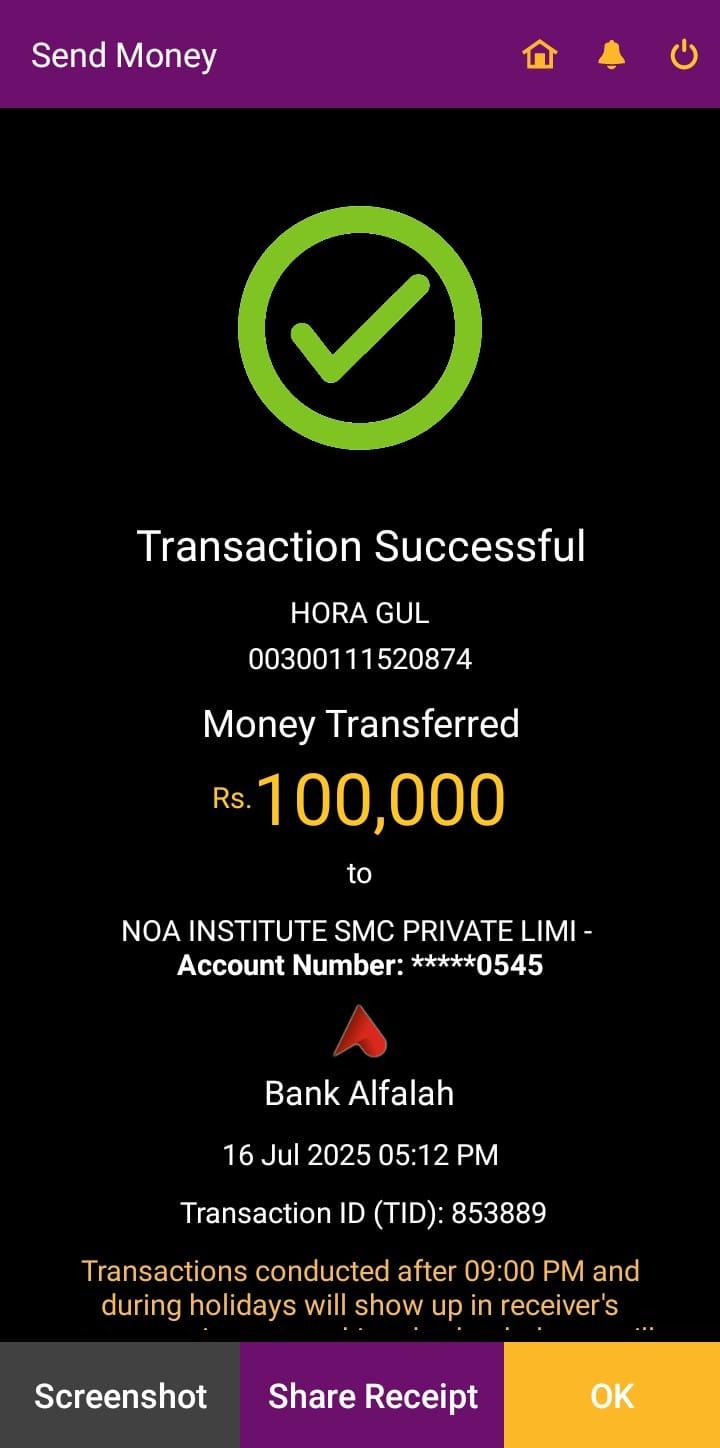Share Receipt of this transaction
This screenshot has height=1448, width=720.
click(x=372, y=1396)
